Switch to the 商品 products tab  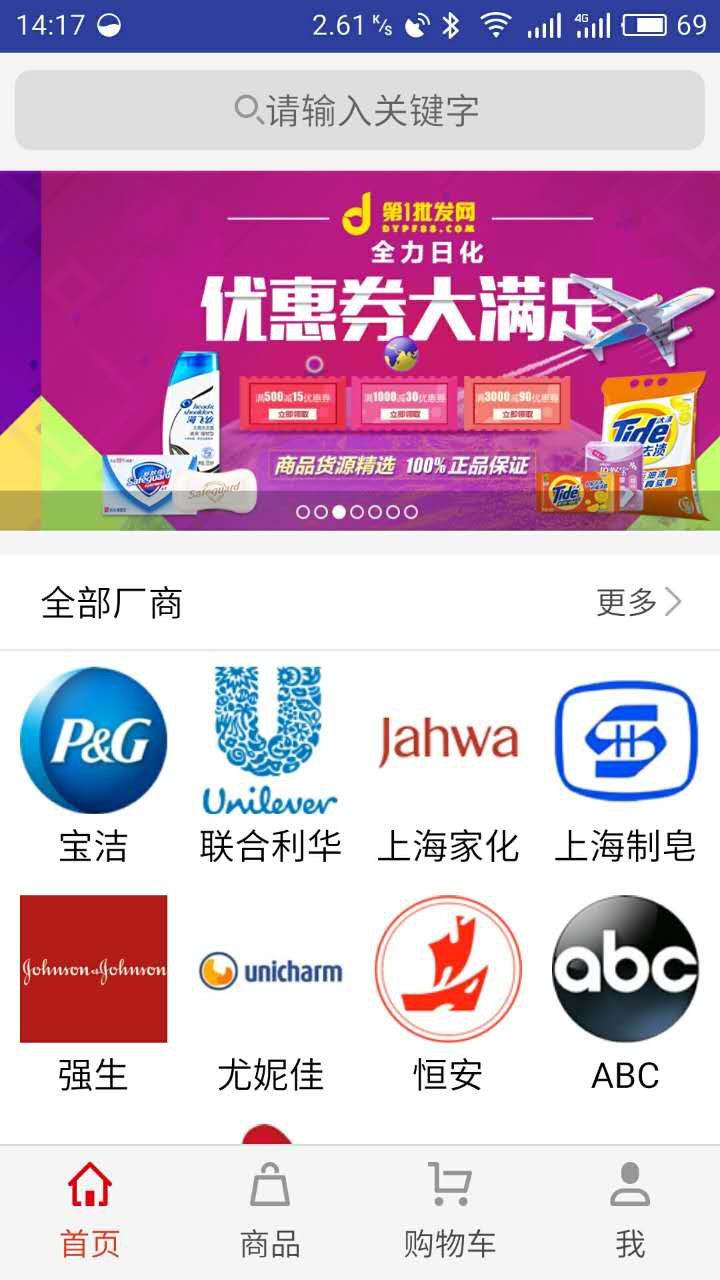[270, 1212]
